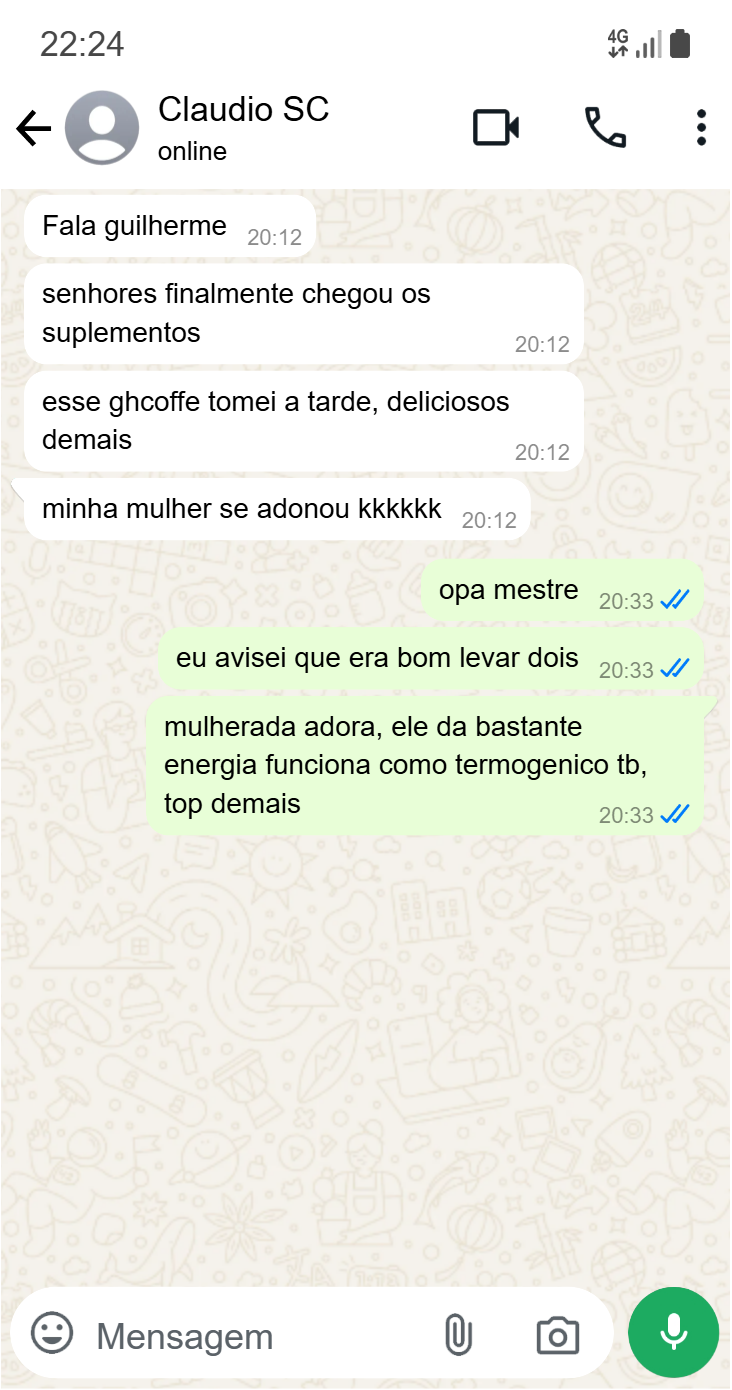Start a voice call with Claudio SC
732x1390 pixels.
(605, 128)
